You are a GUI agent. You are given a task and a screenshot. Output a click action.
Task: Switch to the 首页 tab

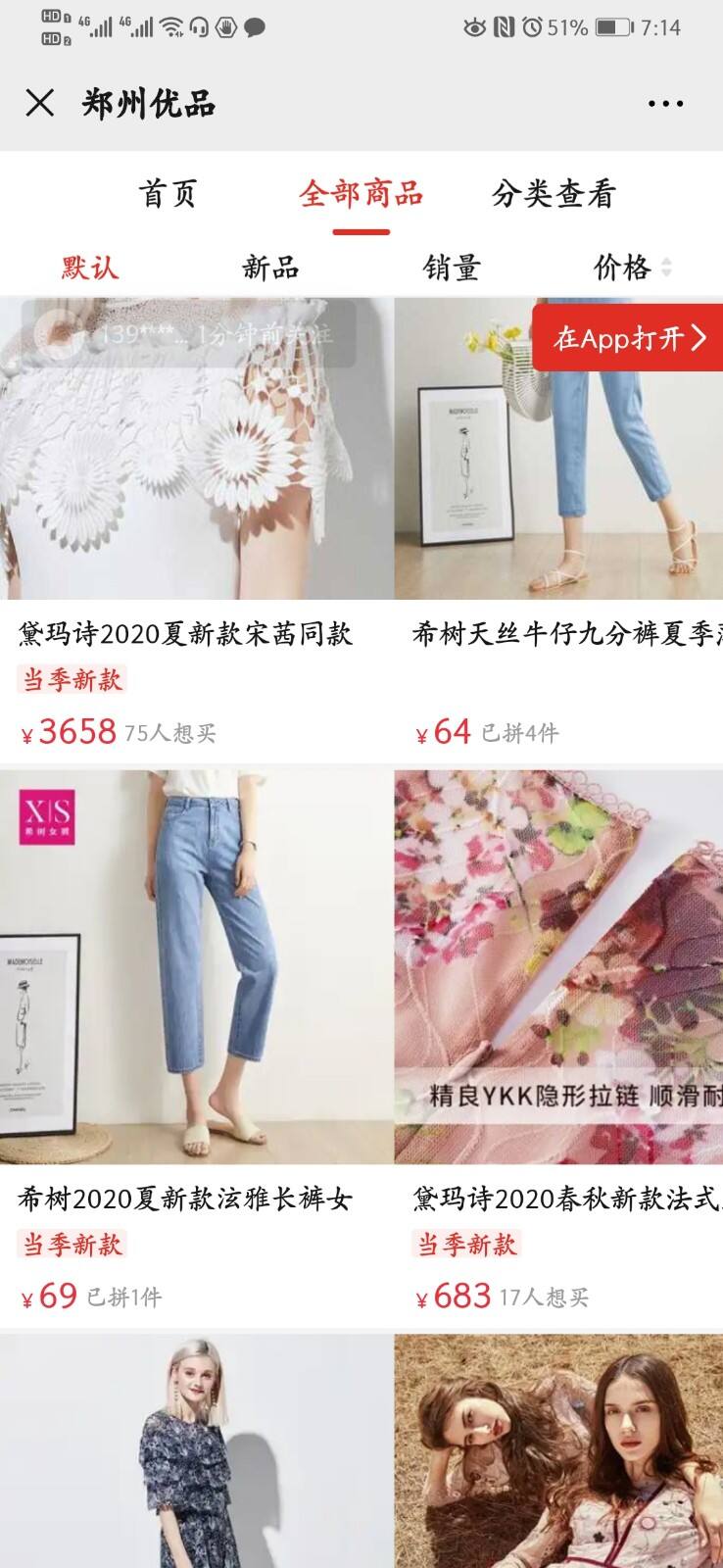(169, 194)
